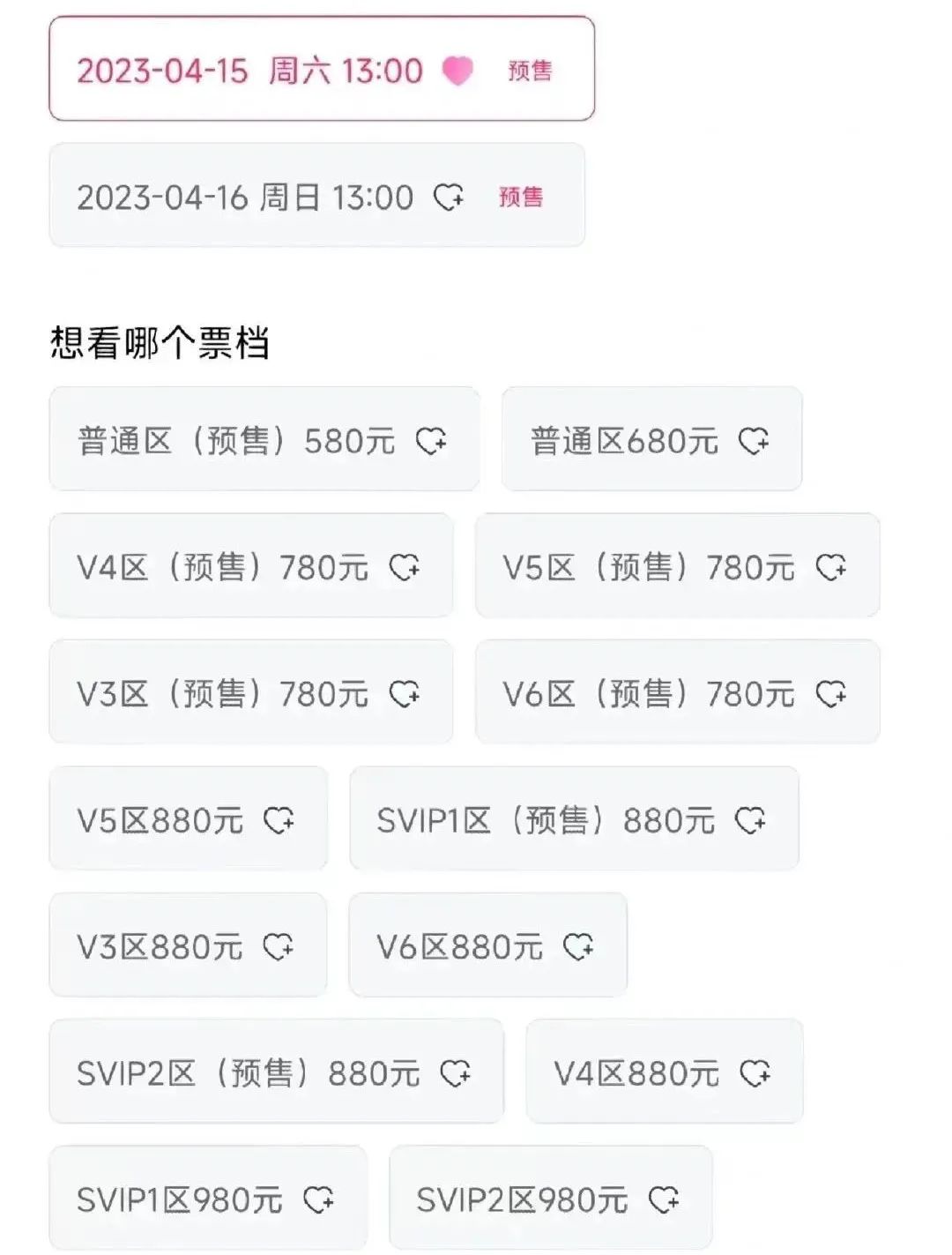Pick the V4区880元 ticket
This screenshot has height=1255, width=952.
click(665, 1072)
